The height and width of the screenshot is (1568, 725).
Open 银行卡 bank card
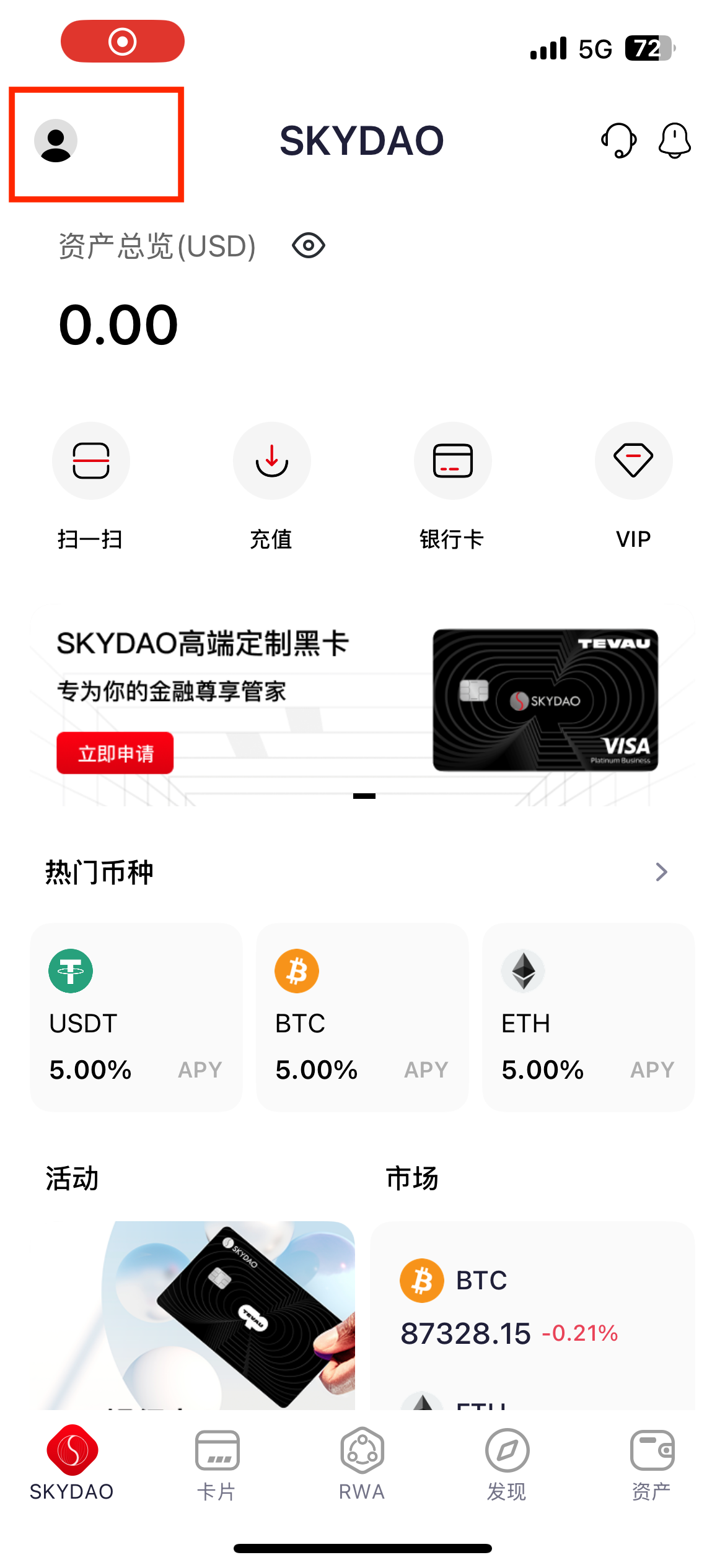(x=452, y=461)
